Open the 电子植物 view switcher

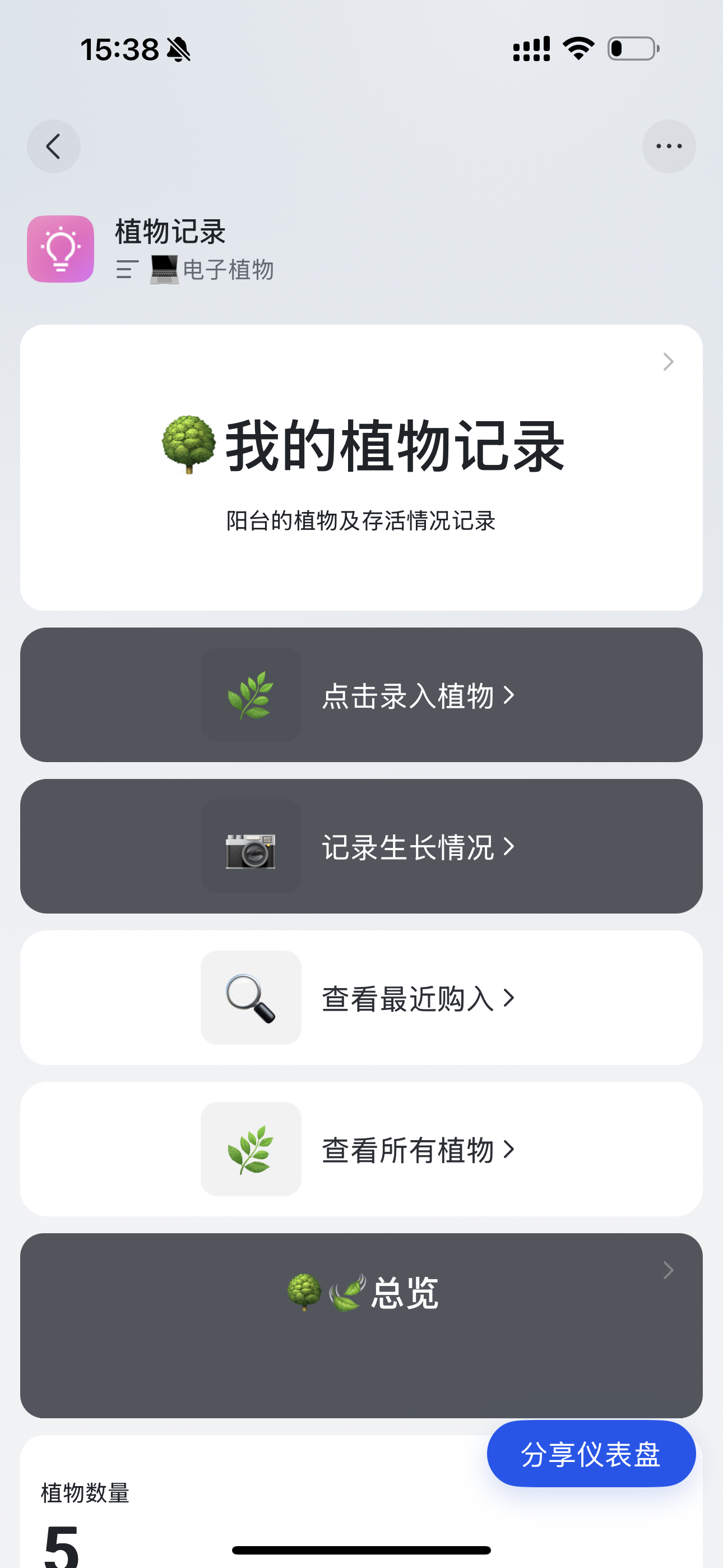tap(194, 269)
